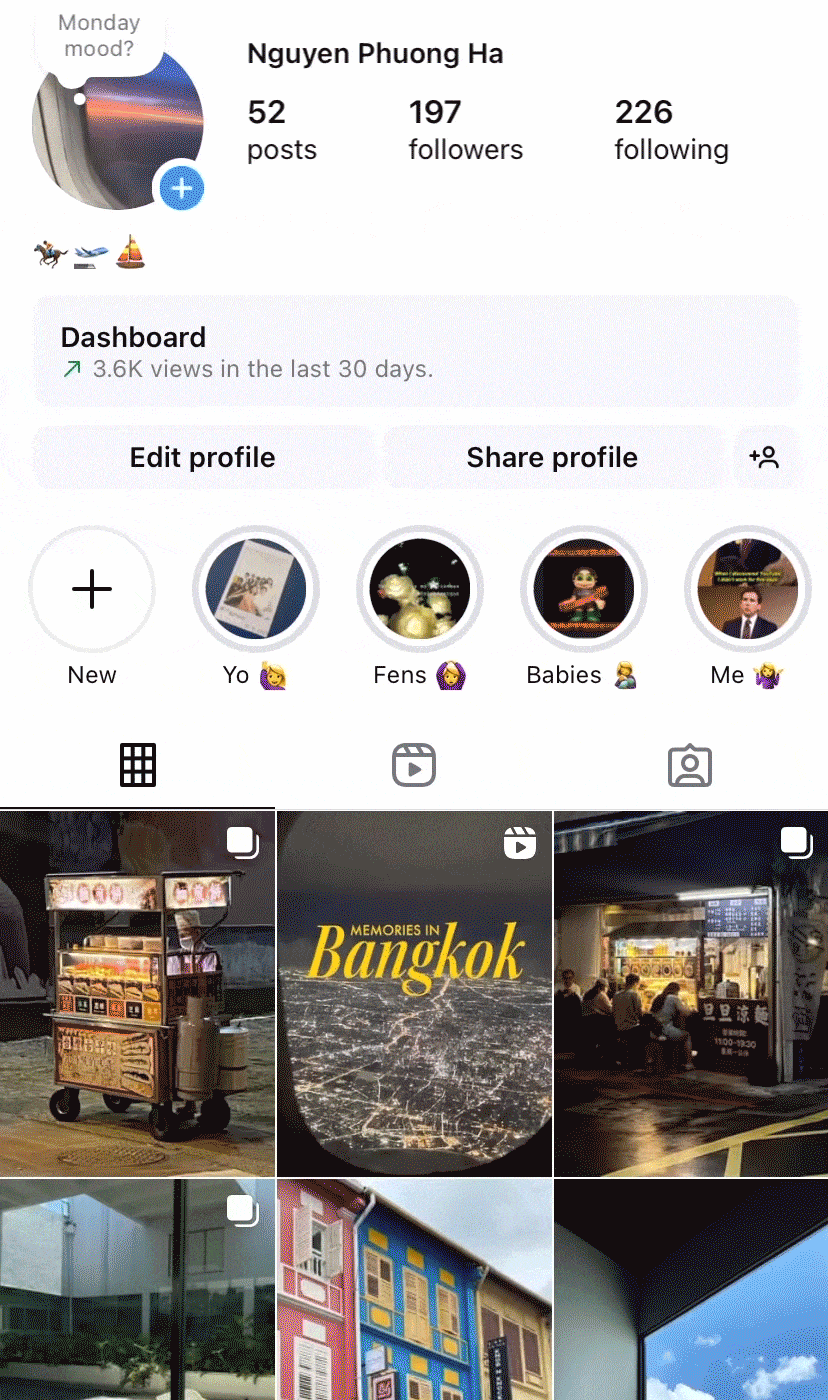Open the Dashboard insights card
Screen dimensions: 828x1400
coord(416,351)
